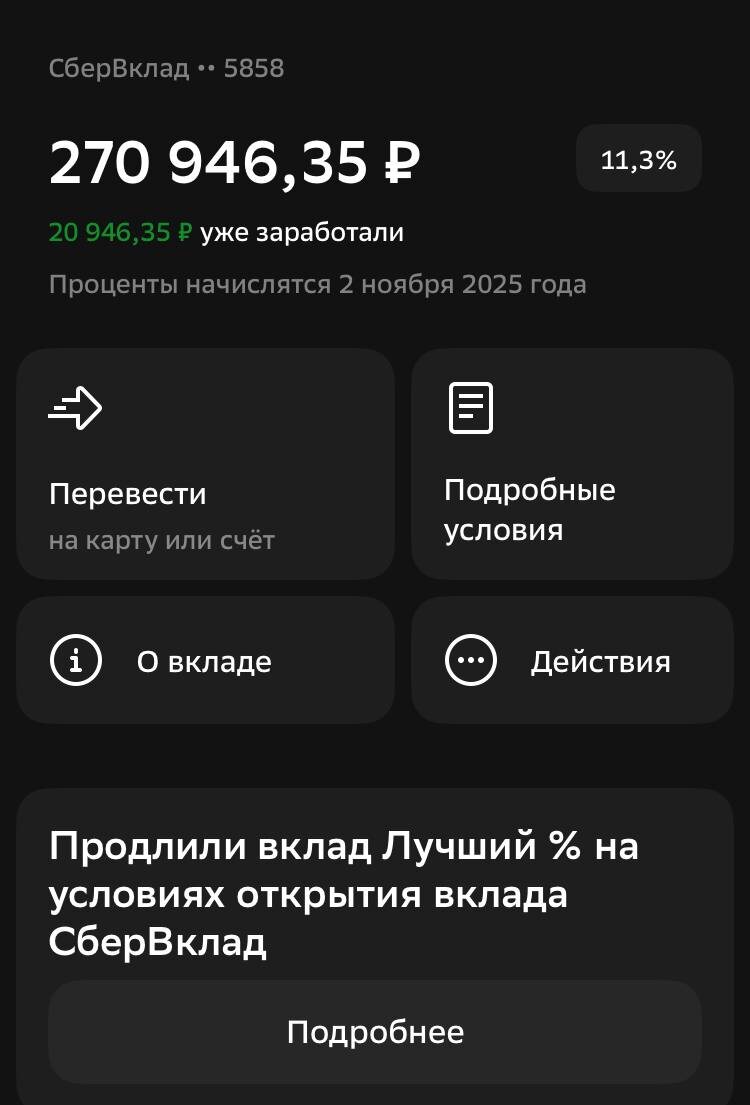This screenshot has width=750, height=1105.
Task: Open the О вкладе info section
Action: 205,660
